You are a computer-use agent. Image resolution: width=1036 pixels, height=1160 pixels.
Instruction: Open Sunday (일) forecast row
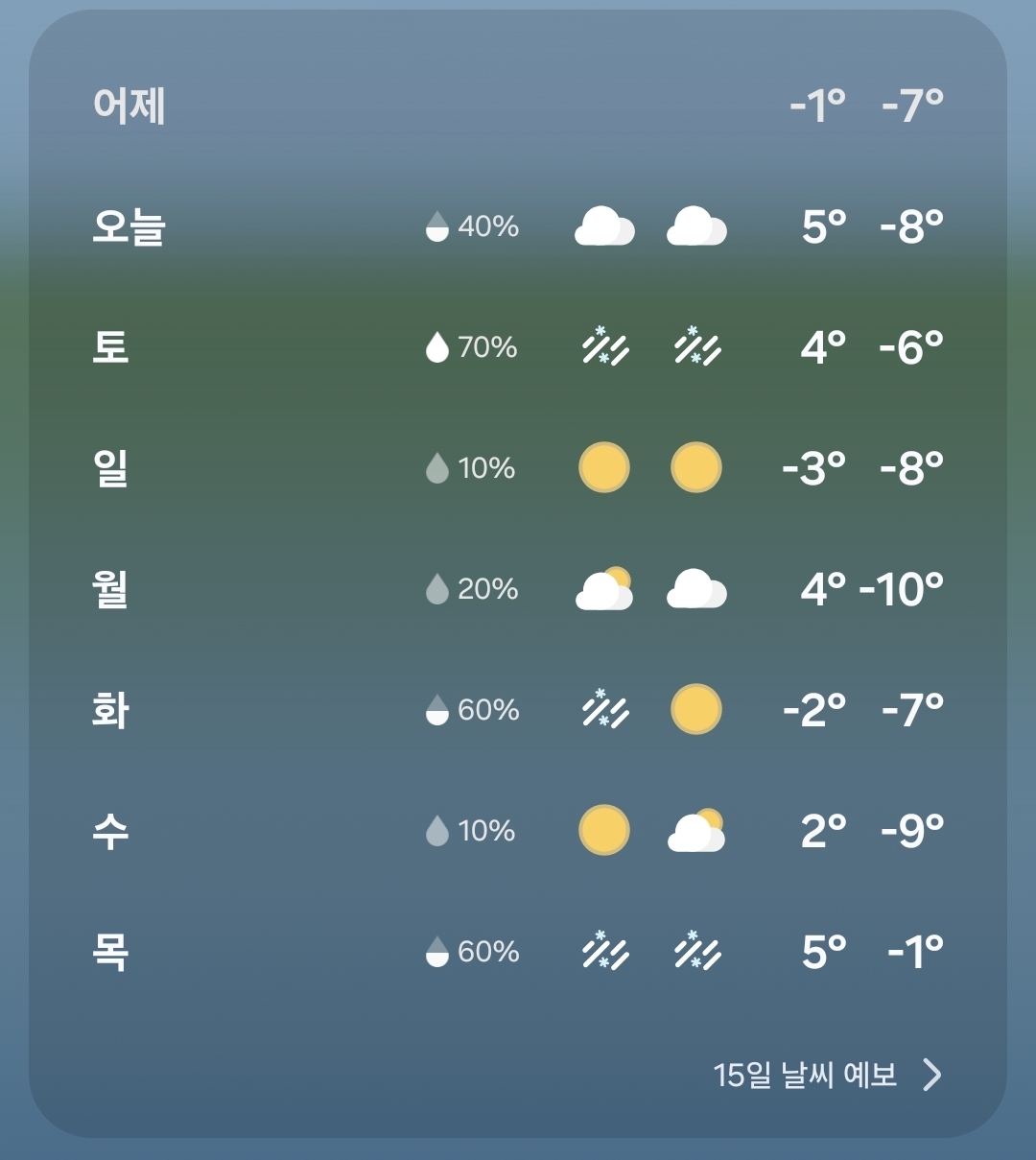[518, 468]
